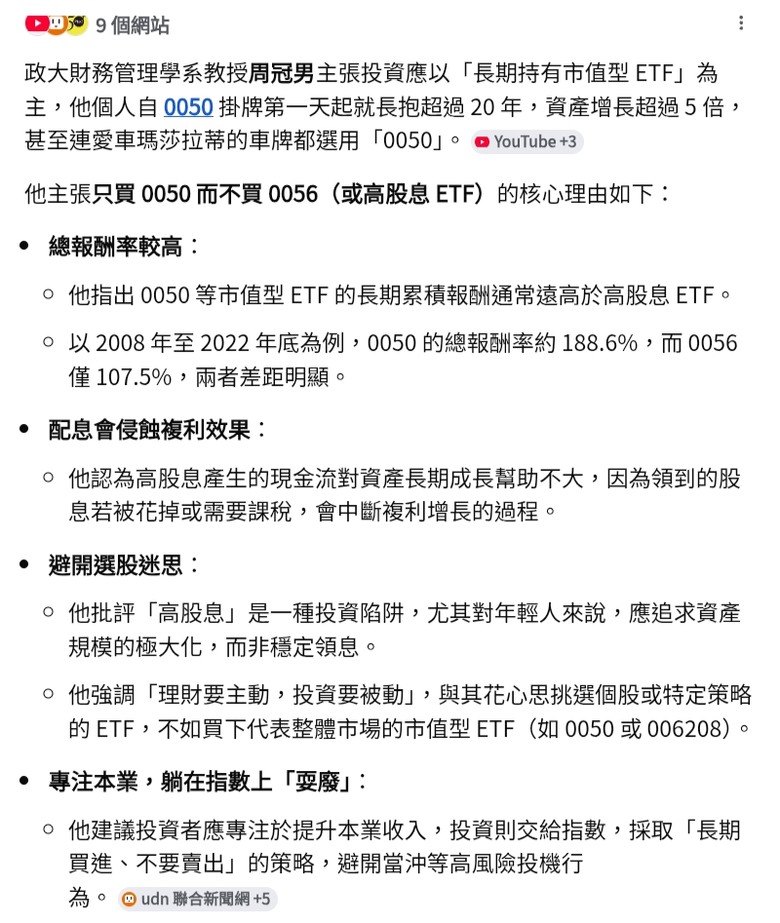
Task: Follow the underlined 0050 link
Action: tap(188, 107)
